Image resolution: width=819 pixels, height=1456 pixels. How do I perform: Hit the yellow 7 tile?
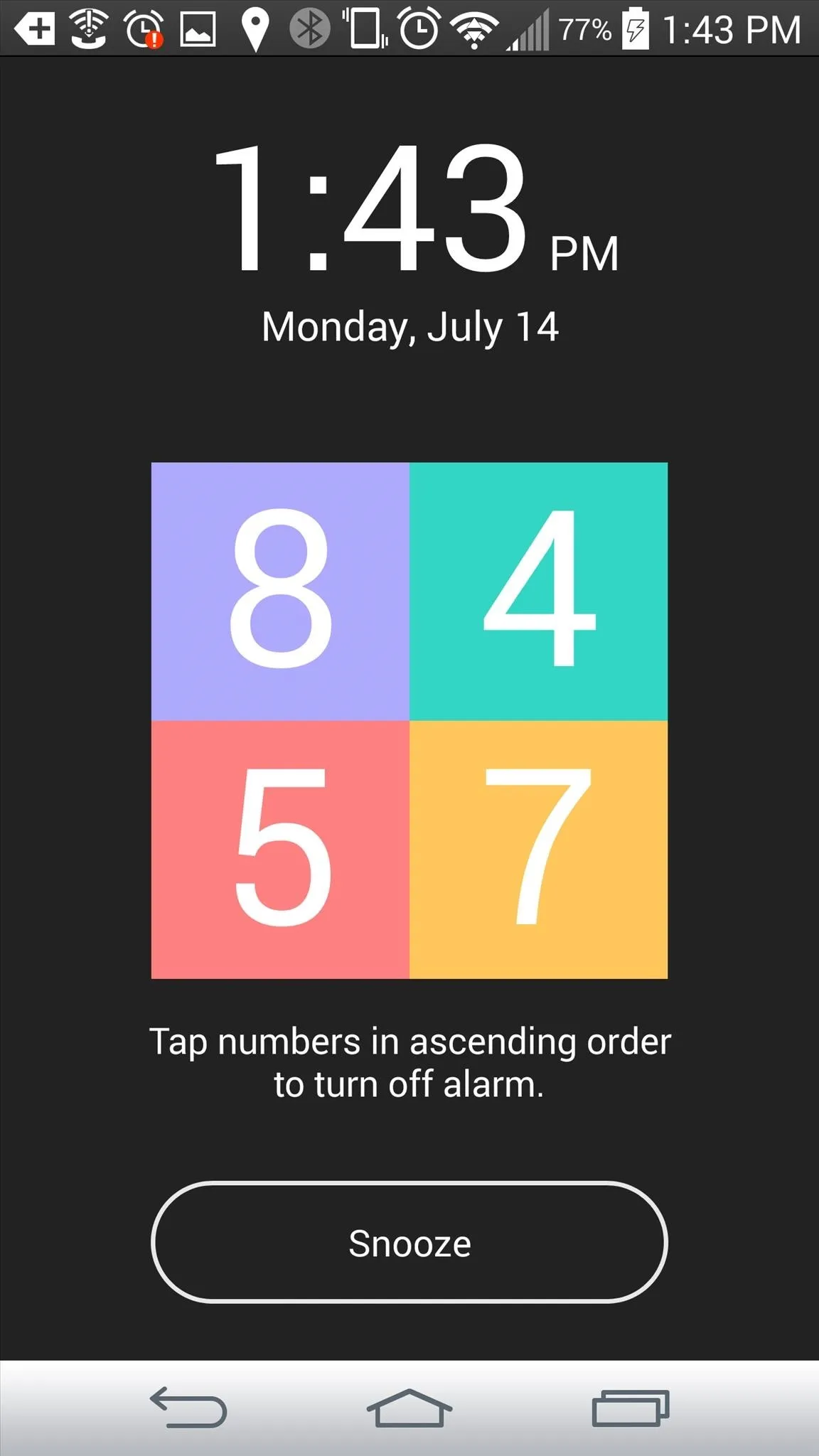[538, 850]
